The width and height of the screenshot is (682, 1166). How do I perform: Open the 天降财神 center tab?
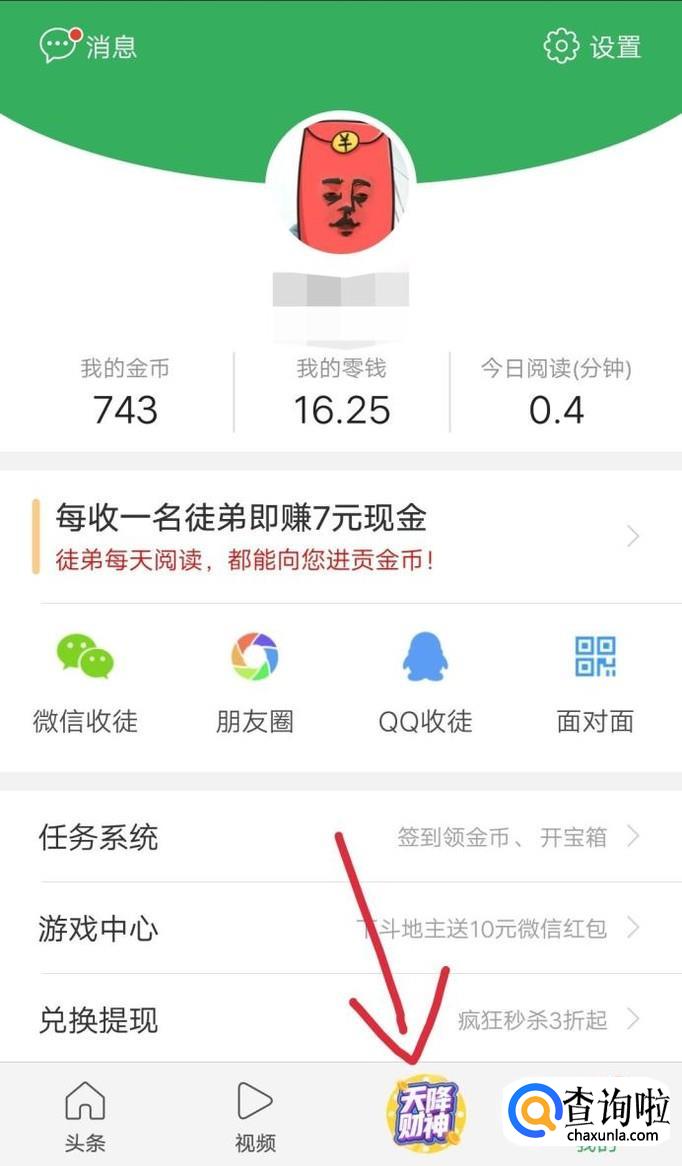(425, 1112)
